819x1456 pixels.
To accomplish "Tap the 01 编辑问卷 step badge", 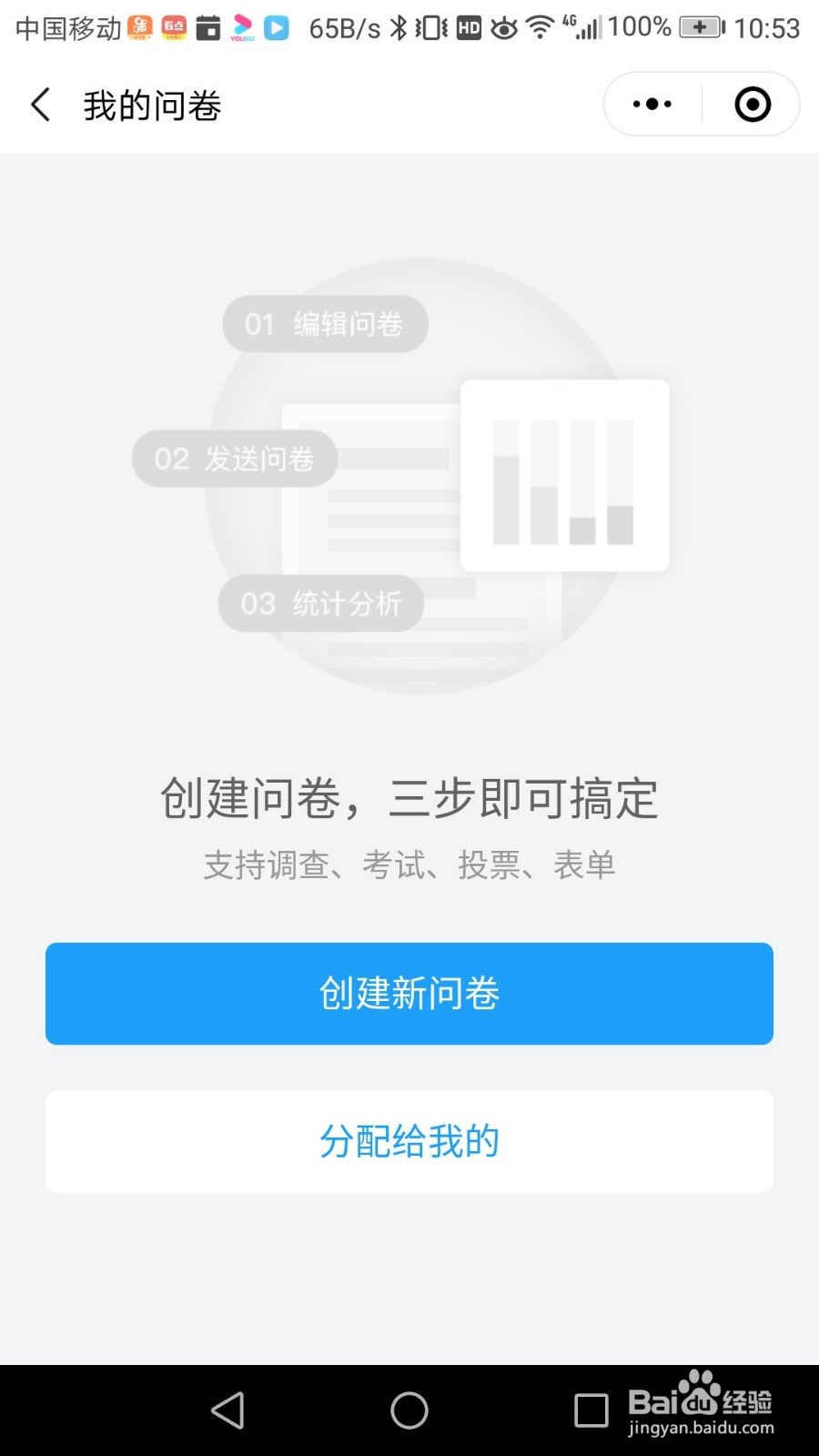I will (x=325, y=324).
